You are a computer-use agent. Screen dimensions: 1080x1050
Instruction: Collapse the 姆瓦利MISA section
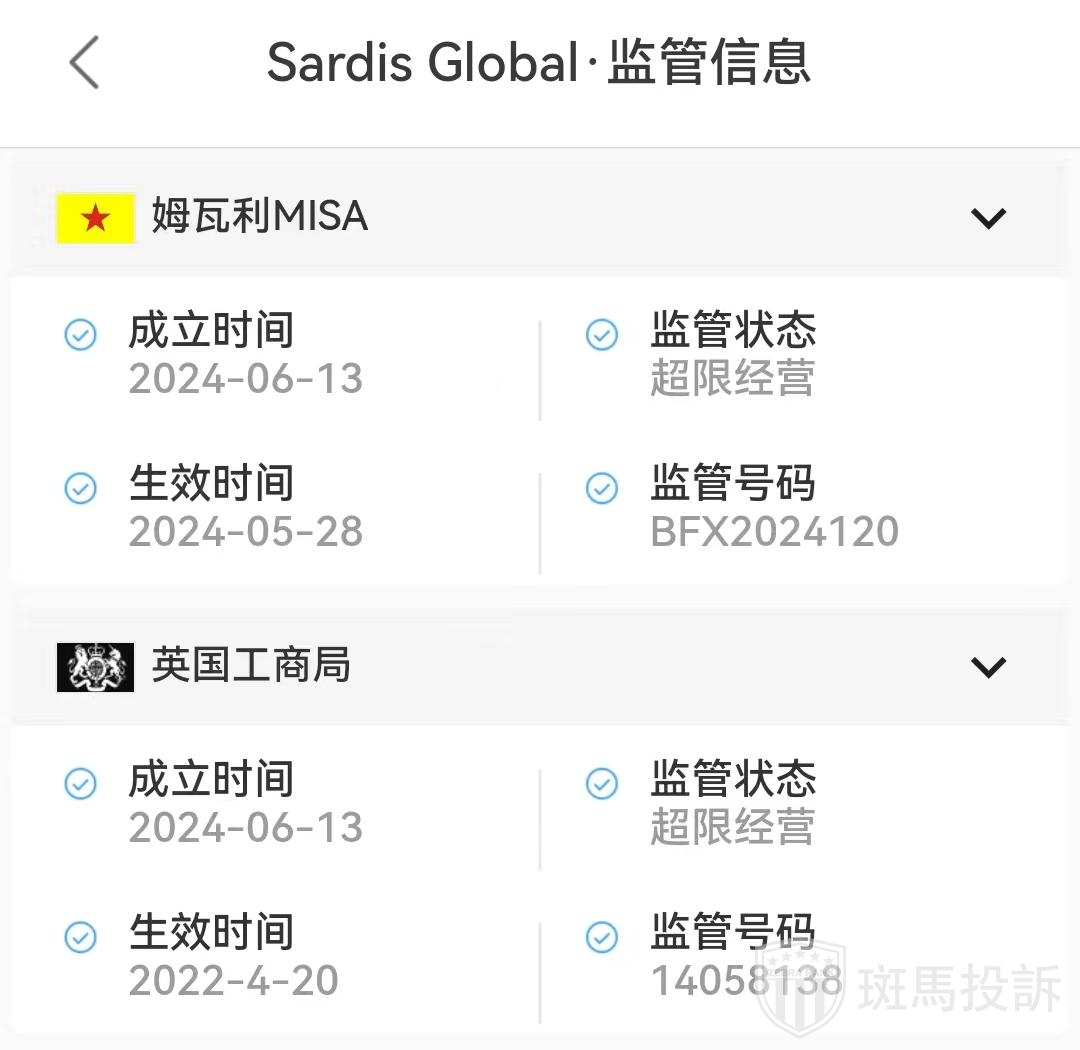[x=988, y=217]
